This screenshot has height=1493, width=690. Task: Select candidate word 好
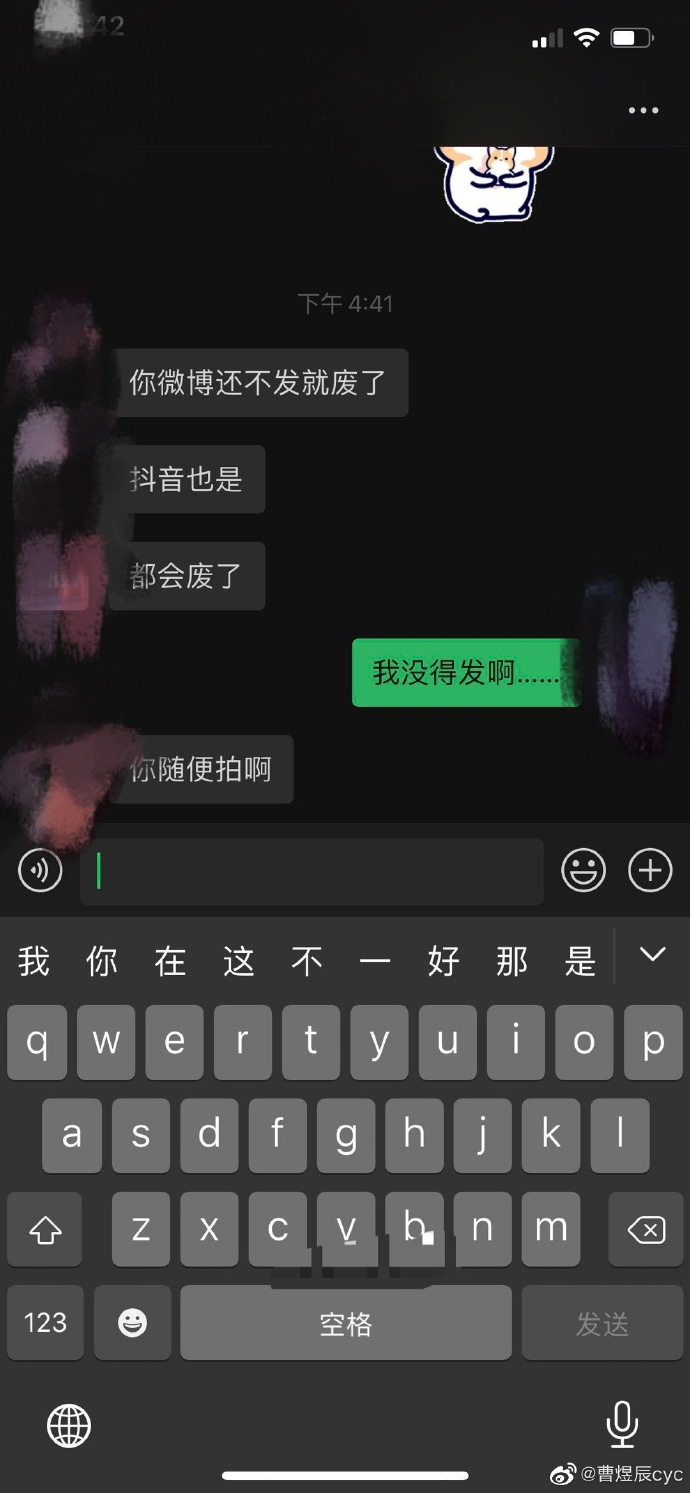point(443,962)
